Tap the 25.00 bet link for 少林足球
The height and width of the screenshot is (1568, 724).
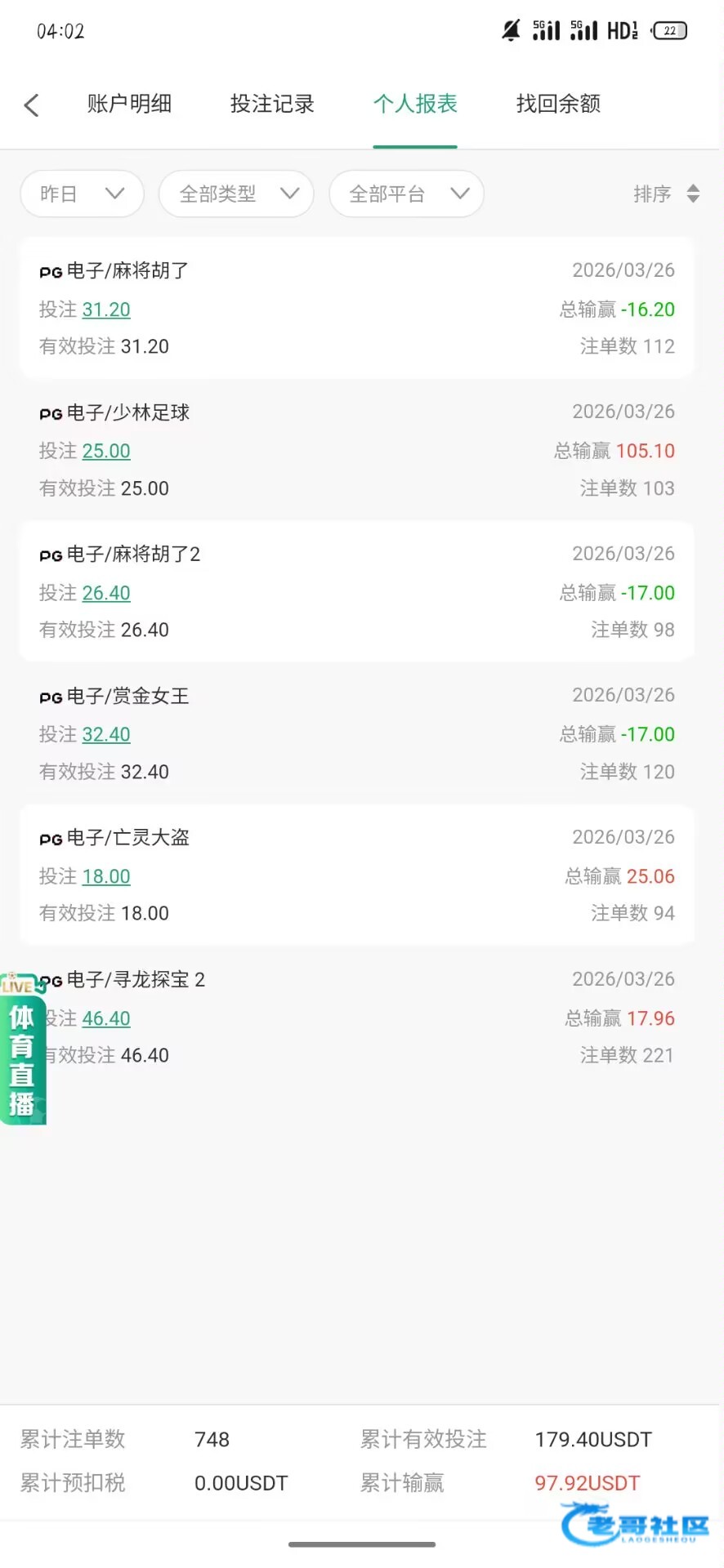[x=106, y=451]
